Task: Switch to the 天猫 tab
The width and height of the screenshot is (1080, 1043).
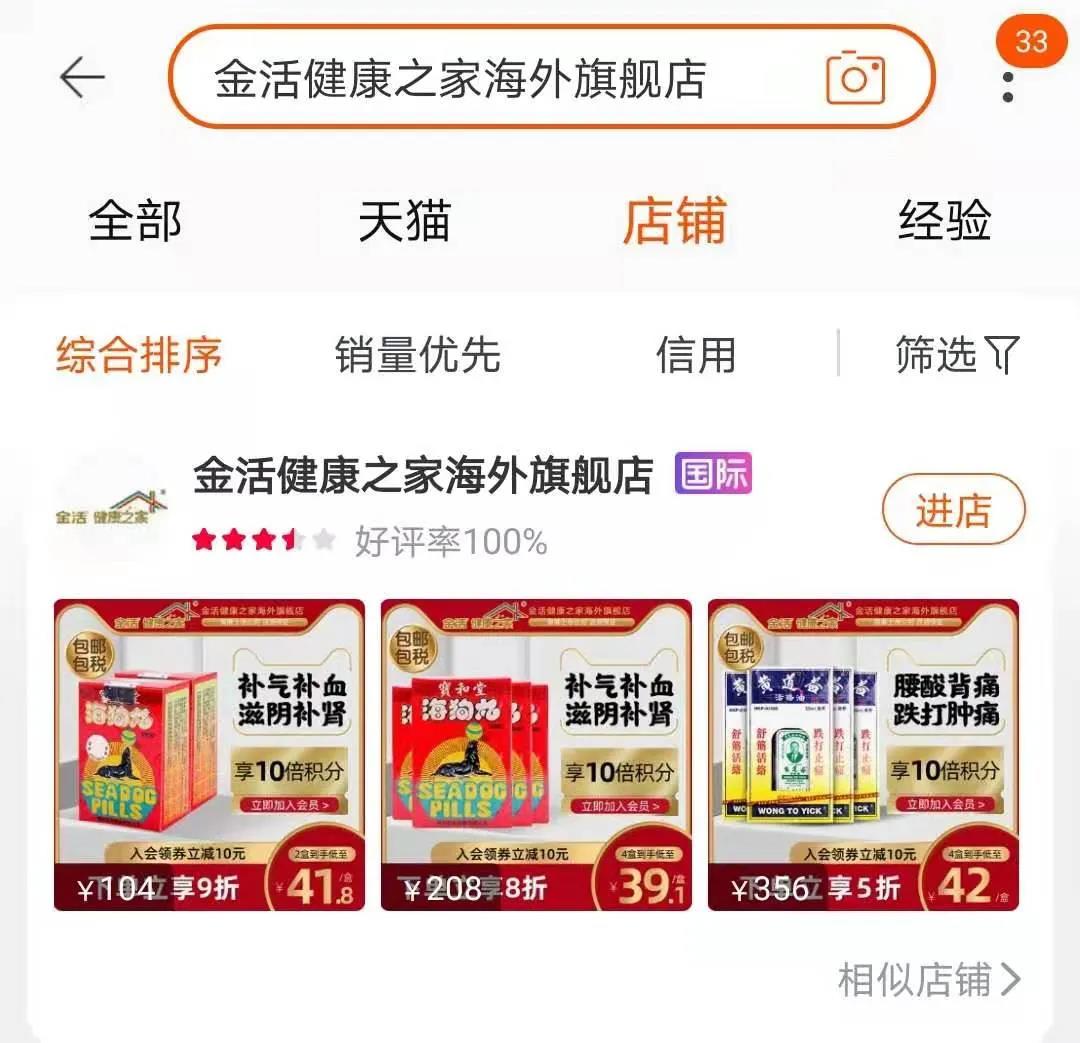Action: point(404,221)
